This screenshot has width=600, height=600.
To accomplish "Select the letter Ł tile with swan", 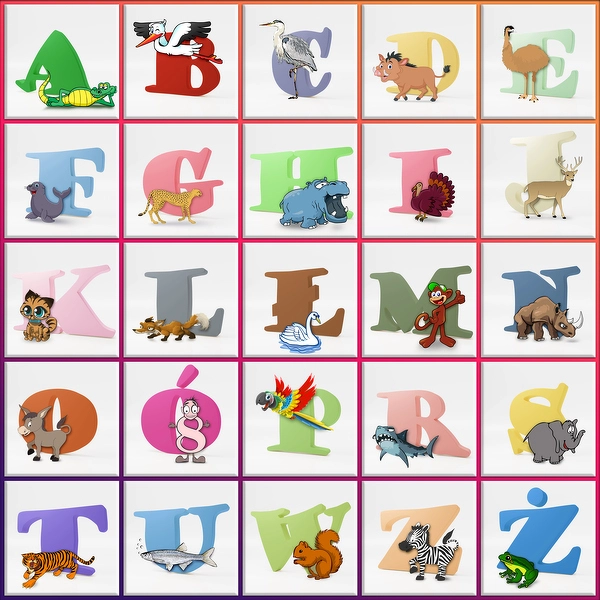I will [300, 300].
